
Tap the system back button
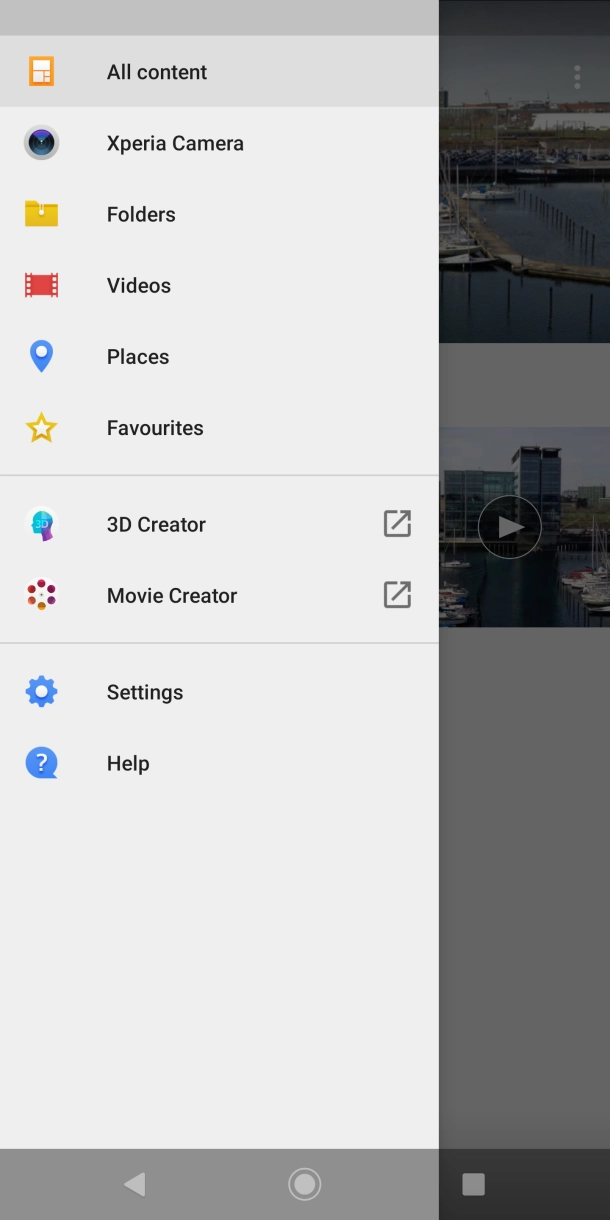135,1185
